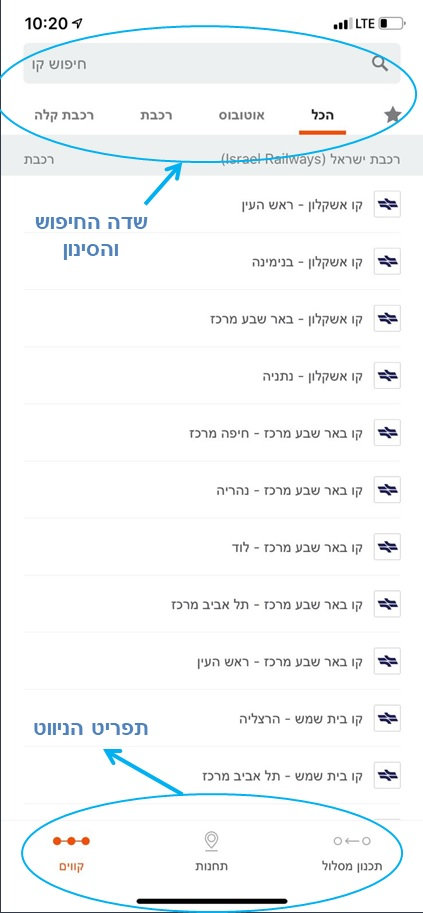Viewport: 423px width, 913px height.
Task: Open line קו אשקלון - באר שבע מרכז
Action: pyautogui.click(x=212, y=318)
